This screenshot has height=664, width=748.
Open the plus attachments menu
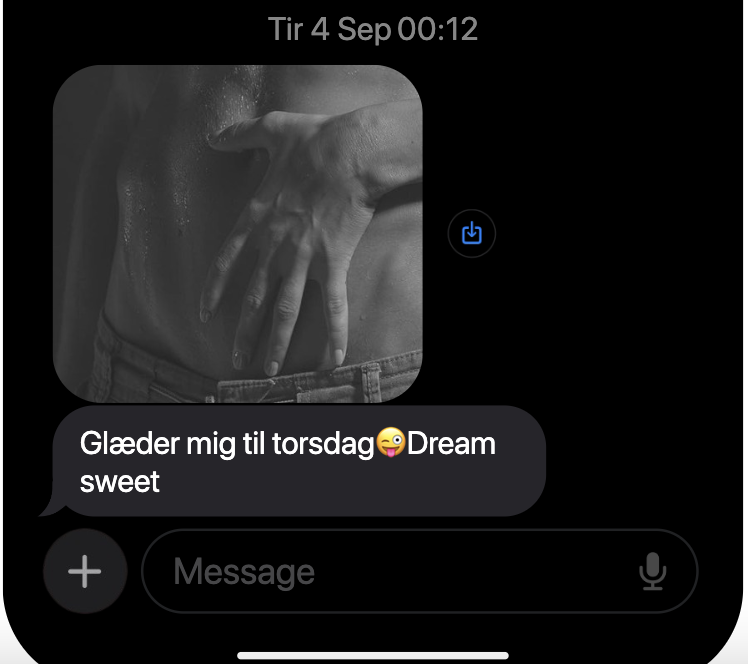(x=85, y=571)
